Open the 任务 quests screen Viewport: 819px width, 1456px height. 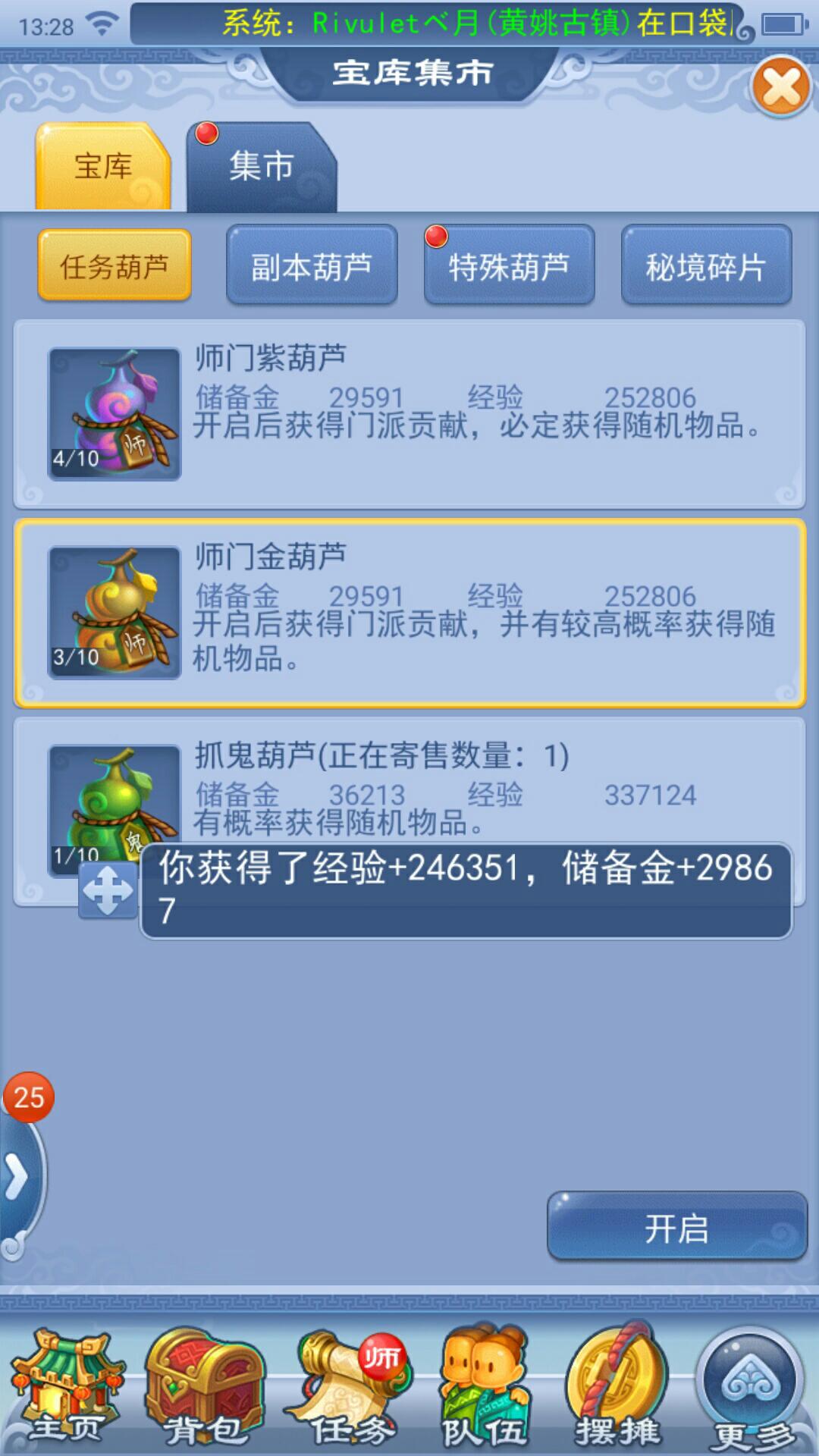[x=349, y=1388]
